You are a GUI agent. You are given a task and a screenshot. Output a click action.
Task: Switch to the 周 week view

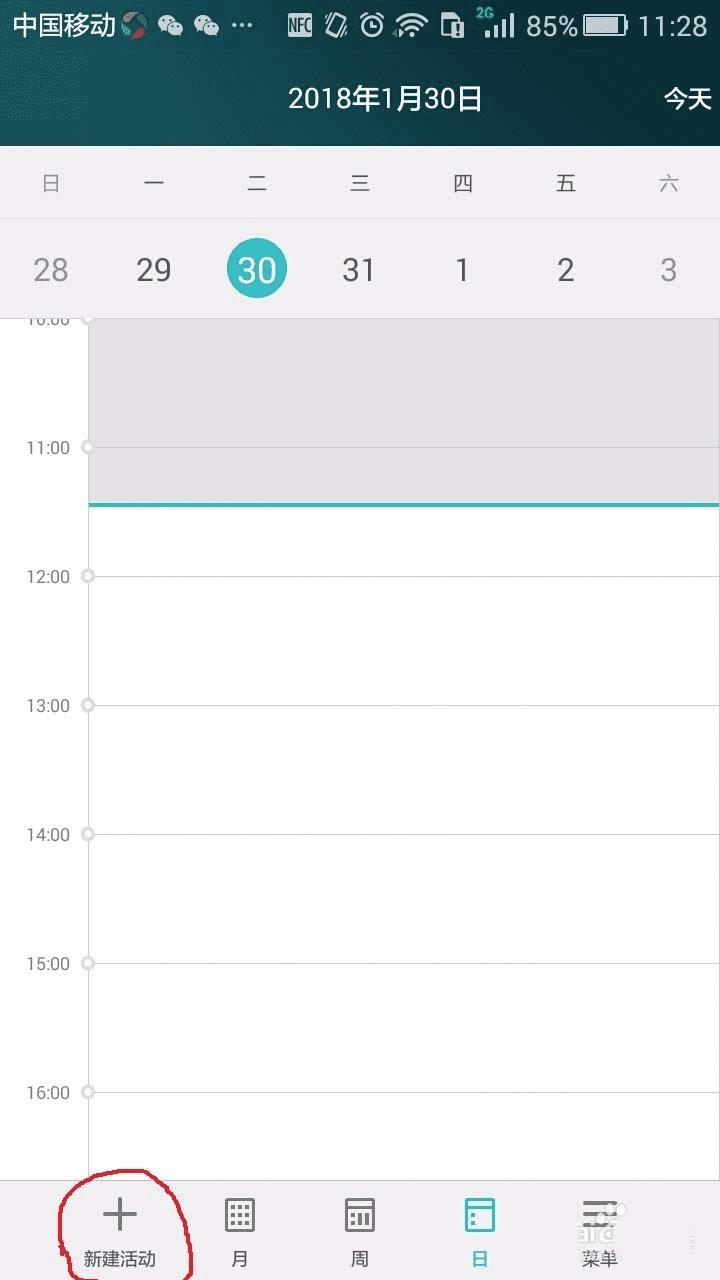pyautogui.click(x=360, y=1230)
